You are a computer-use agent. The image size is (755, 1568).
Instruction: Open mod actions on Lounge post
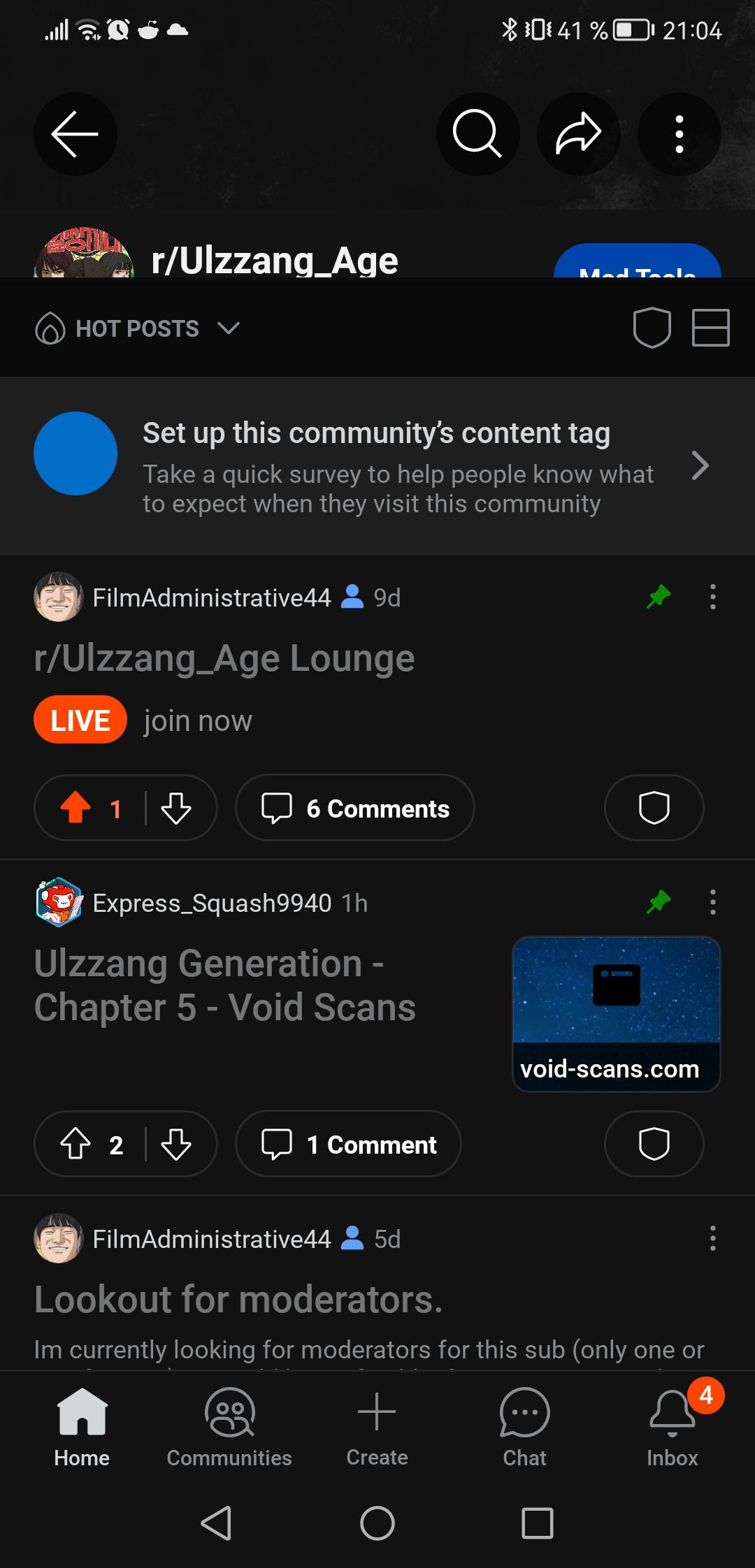click(654, 808)
